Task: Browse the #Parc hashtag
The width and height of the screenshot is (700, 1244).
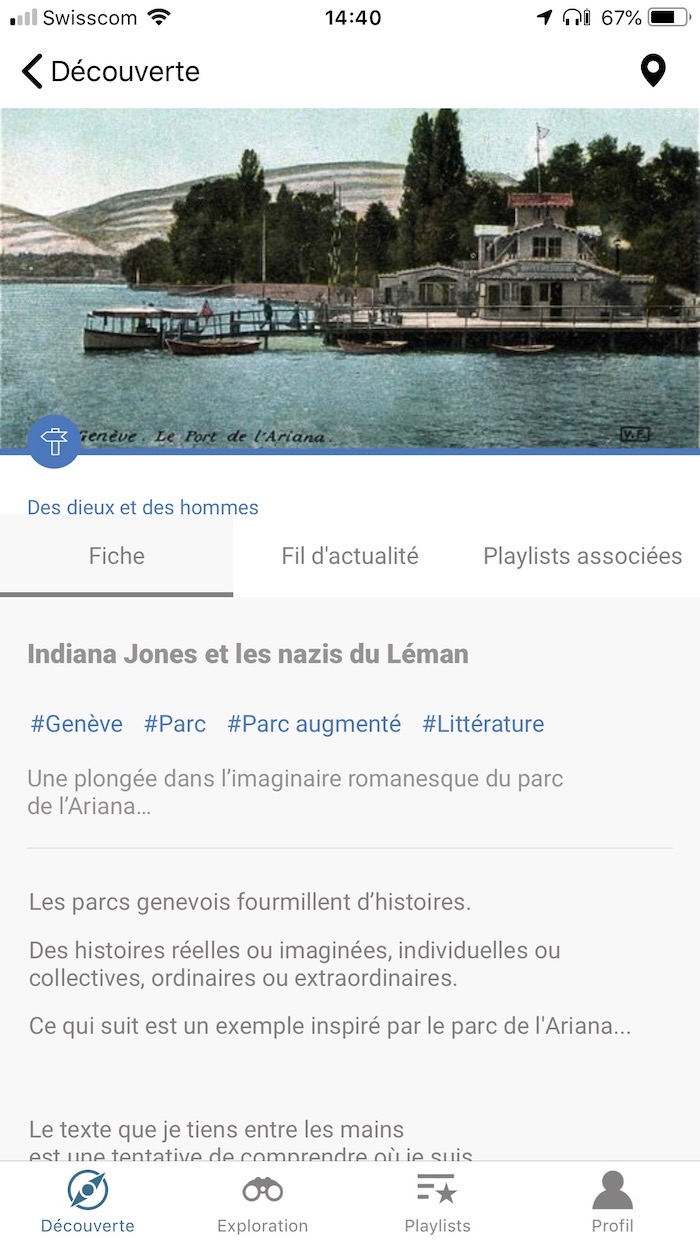Action: [x=175, y=724]
